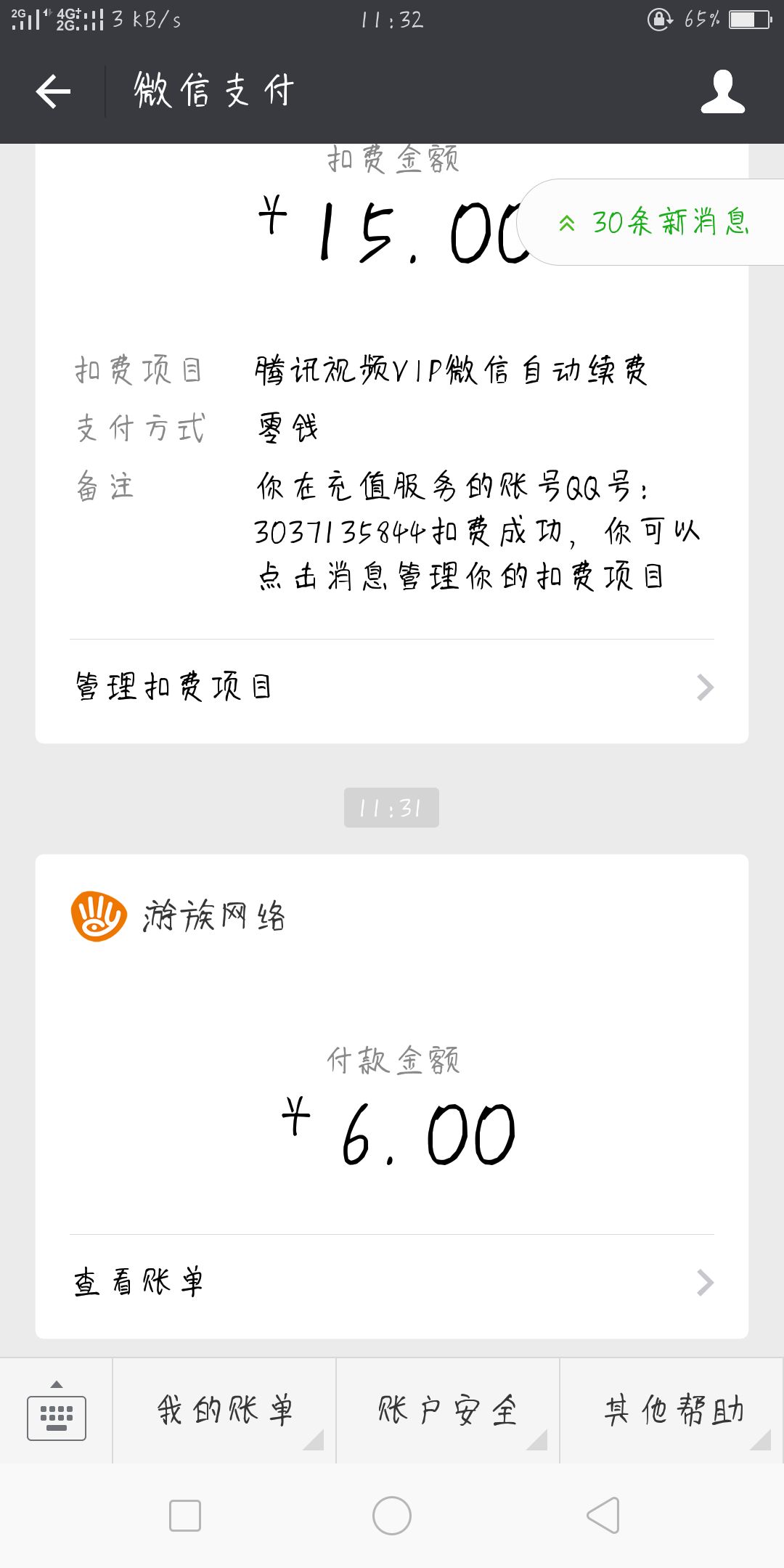Open the account profile icon
Image resolution: width=784 pixels, height=1568 pixels.
tap(722, 91)
